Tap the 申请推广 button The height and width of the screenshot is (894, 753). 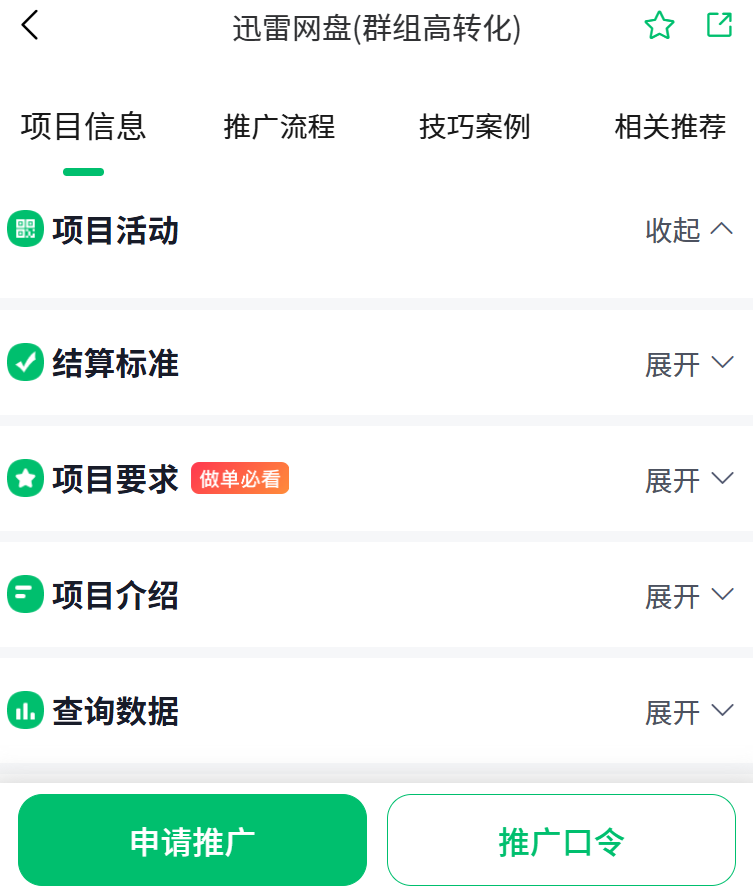tap(192, 840)
